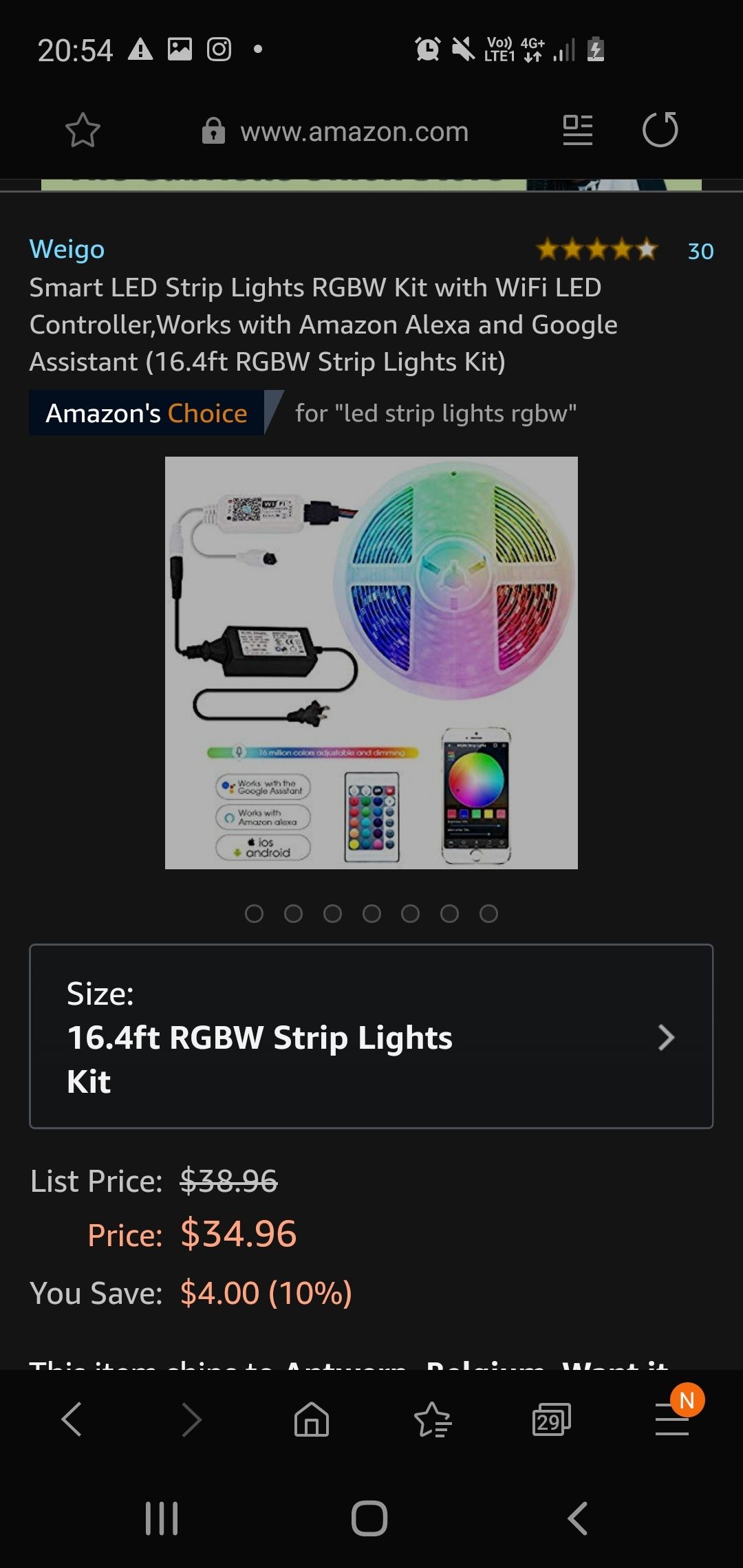The width and height of the screenshot is (743, 1568).
Task: View the 29 open tabs
Action: pyautogui.click(x=551, y=1419)
